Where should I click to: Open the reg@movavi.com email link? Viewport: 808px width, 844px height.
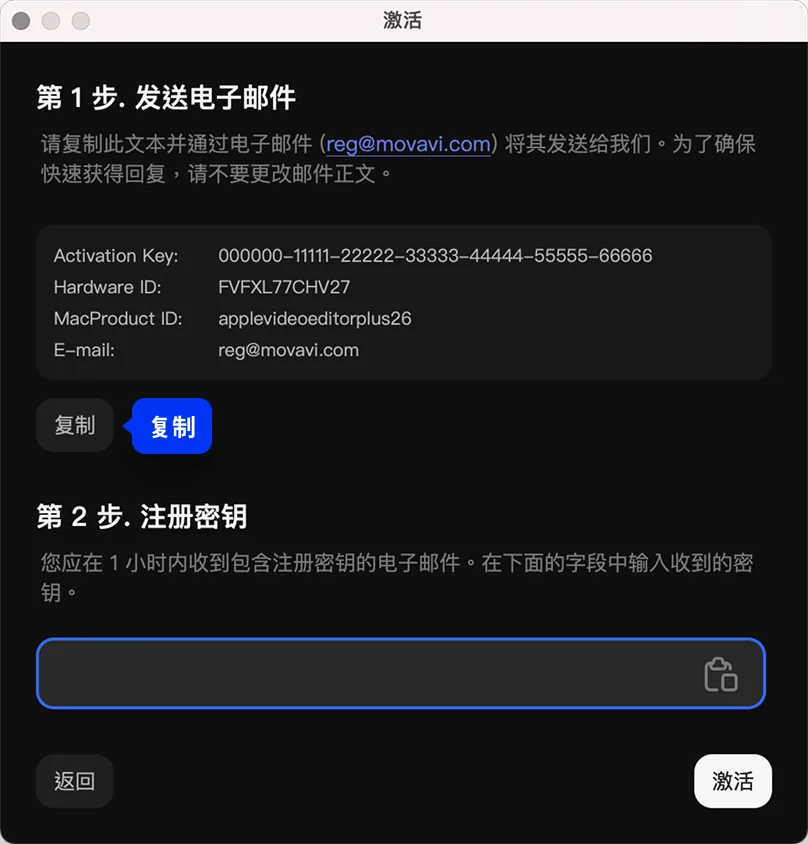pos(408,144)
